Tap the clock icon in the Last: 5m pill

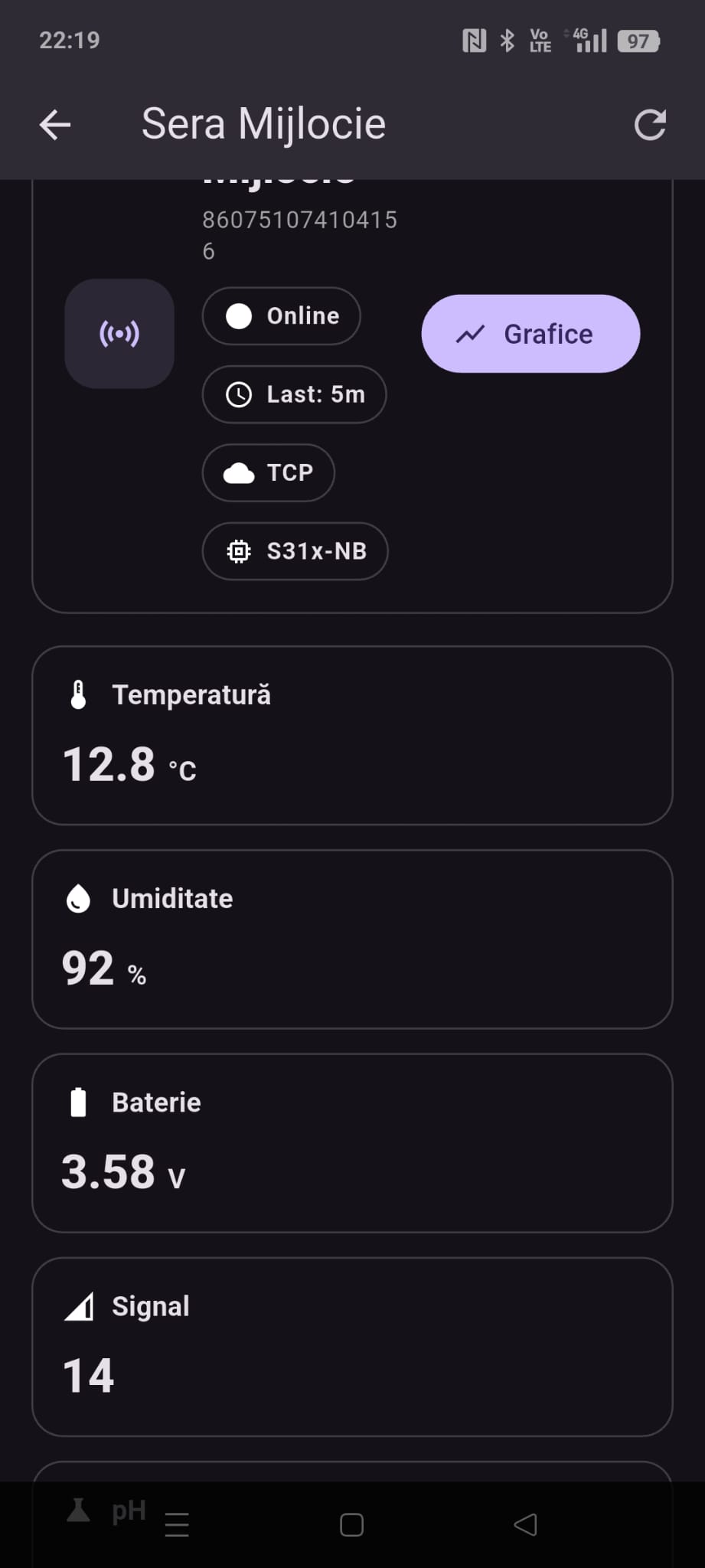pos(238,394)
